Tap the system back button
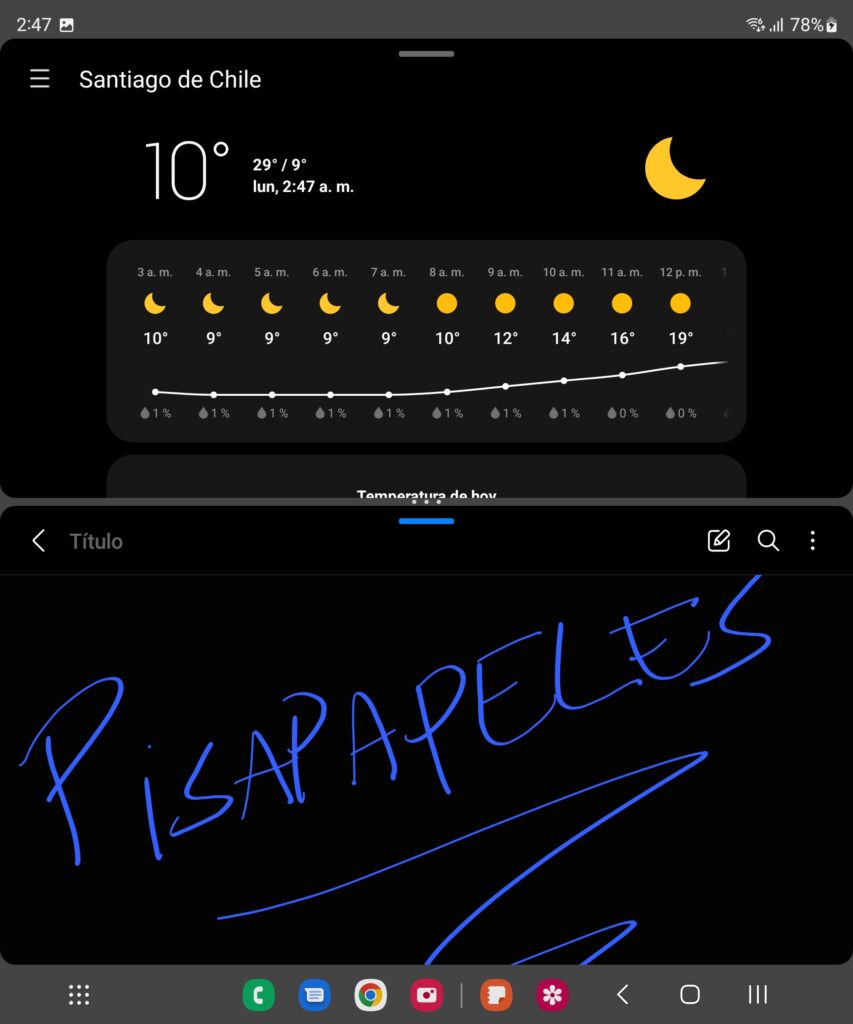The image size is (853, 1024). [622, 994]
